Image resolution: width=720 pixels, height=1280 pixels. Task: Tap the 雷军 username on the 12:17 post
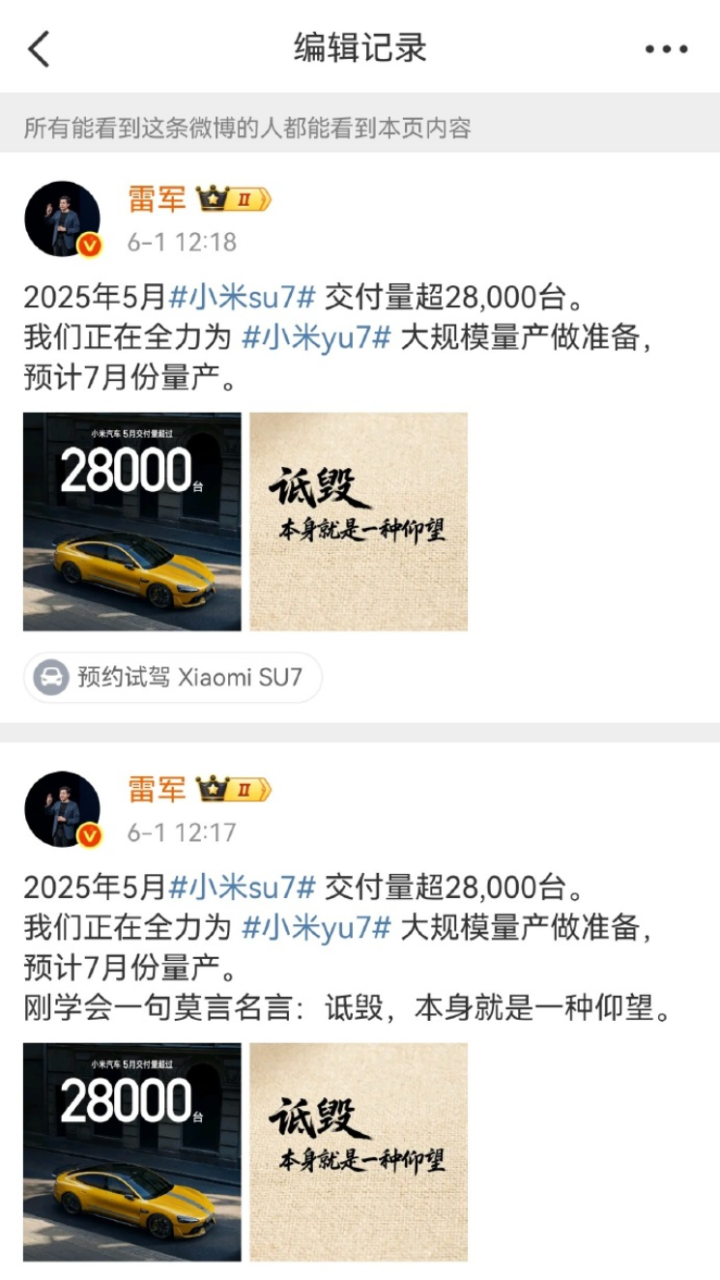[157, 788]
